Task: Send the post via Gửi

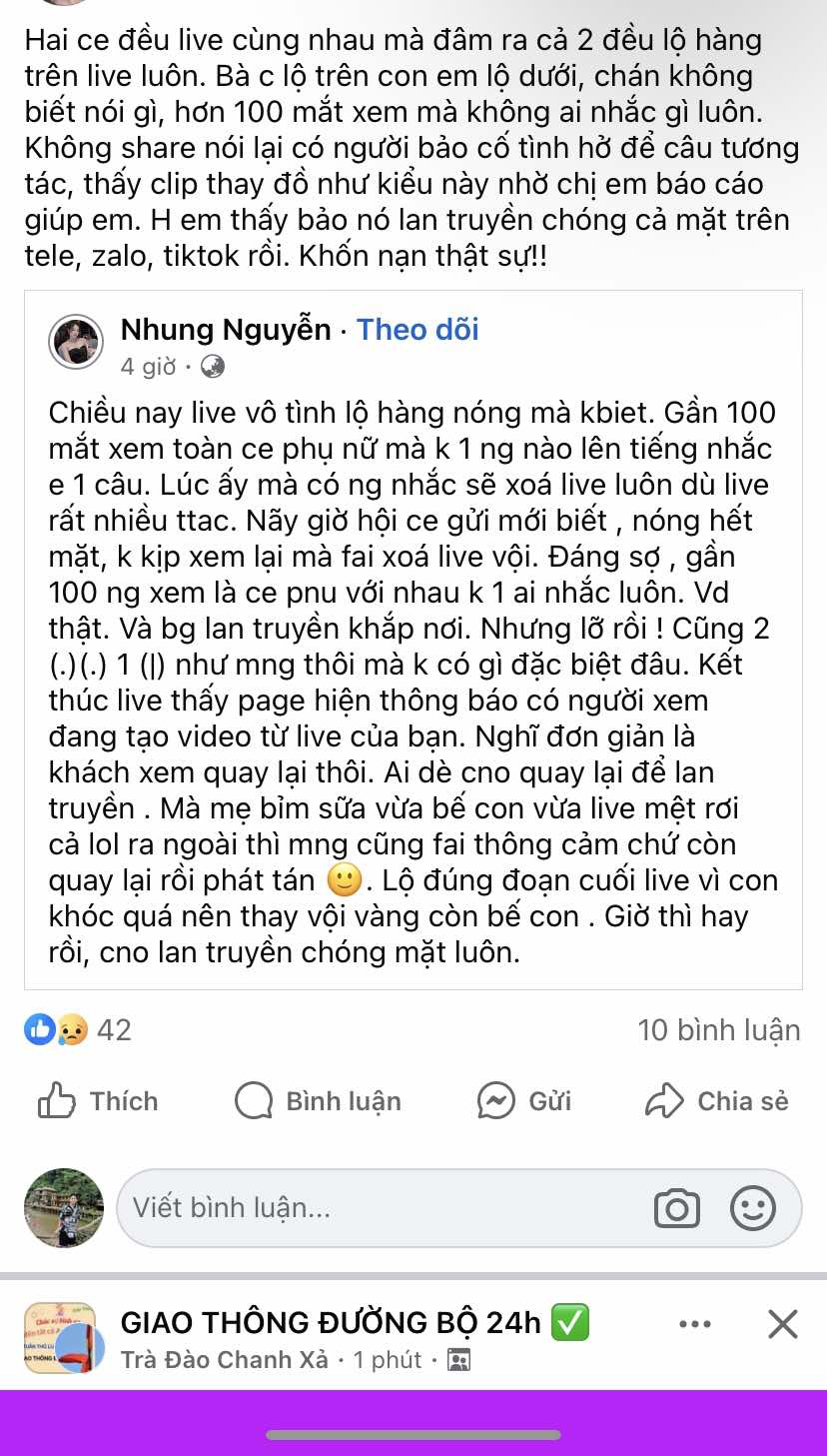Action: (524, 1101)
